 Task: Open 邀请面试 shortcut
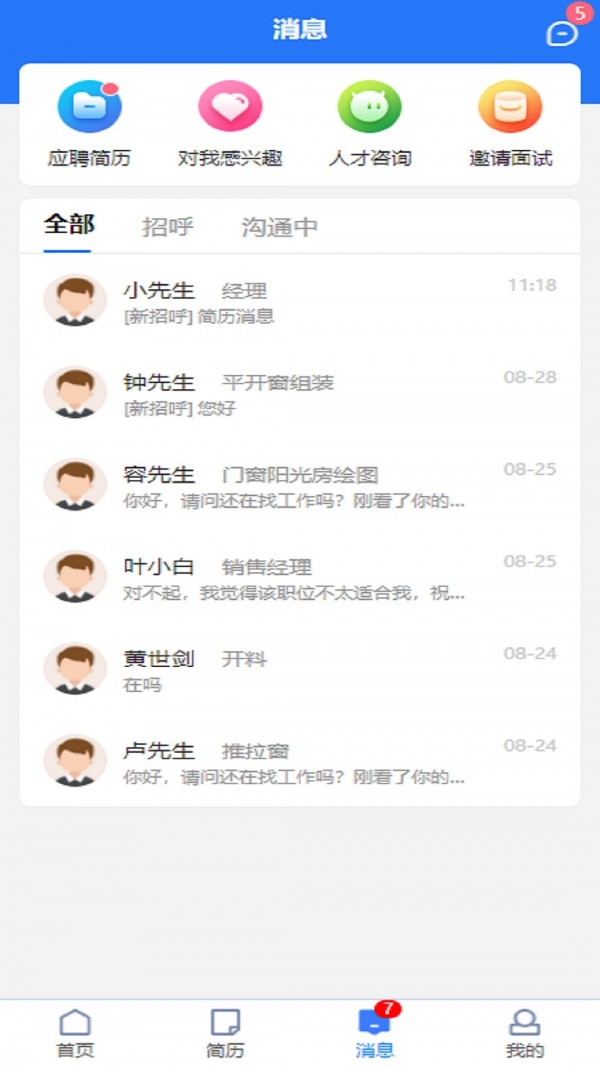pos(510,124)
